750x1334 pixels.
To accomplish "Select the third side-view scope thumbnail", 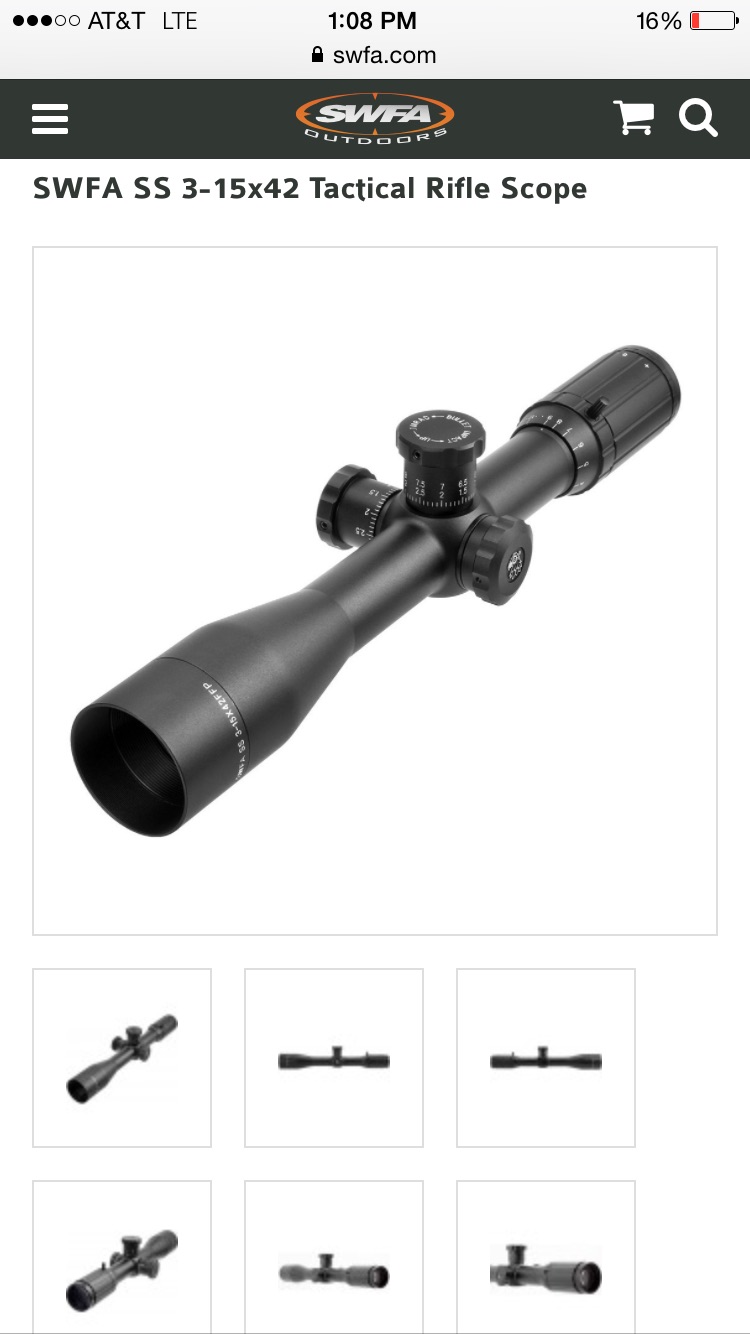I will pyautogui.click(x=546, y=1058).
